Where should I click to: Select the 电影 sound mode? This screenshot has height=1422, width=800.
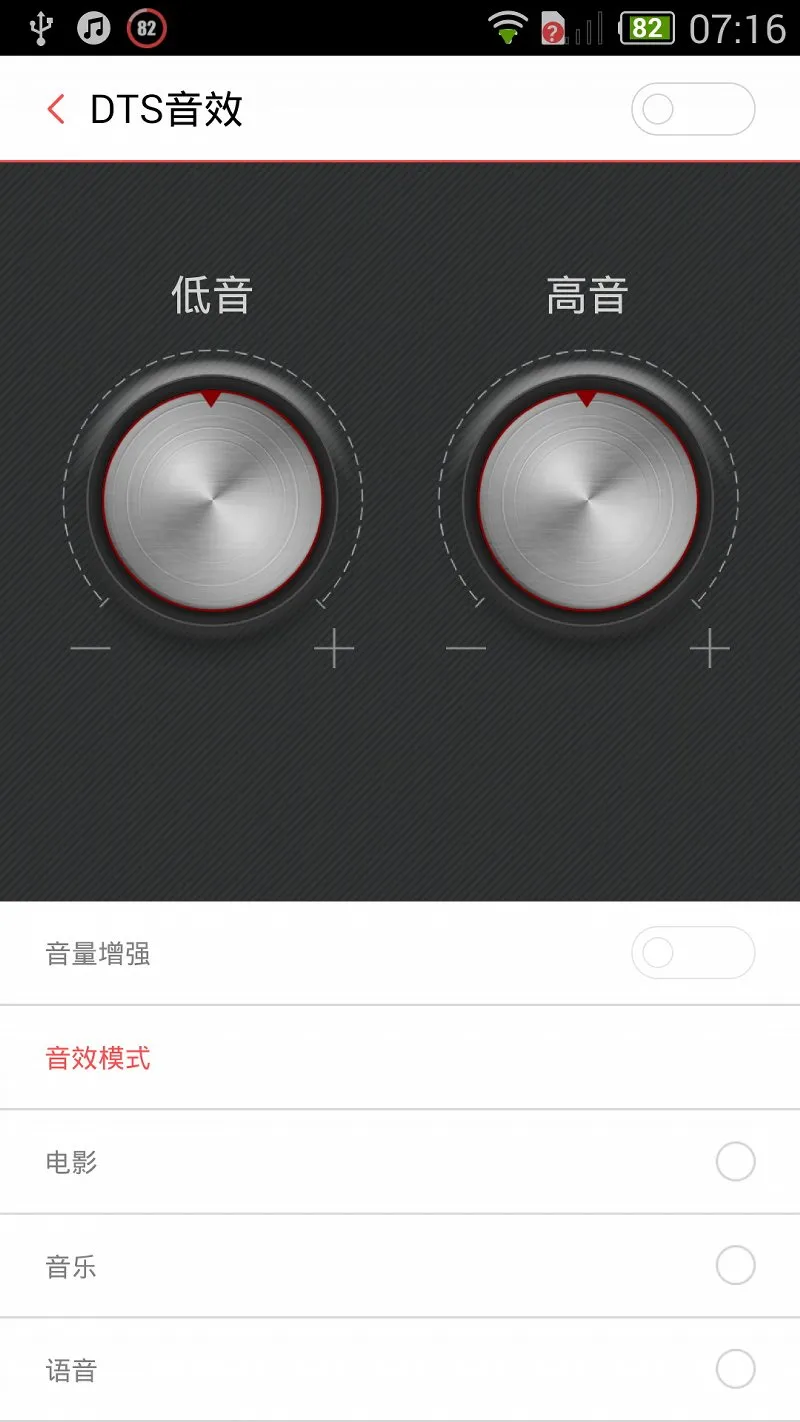click(x=735, y=1162)
